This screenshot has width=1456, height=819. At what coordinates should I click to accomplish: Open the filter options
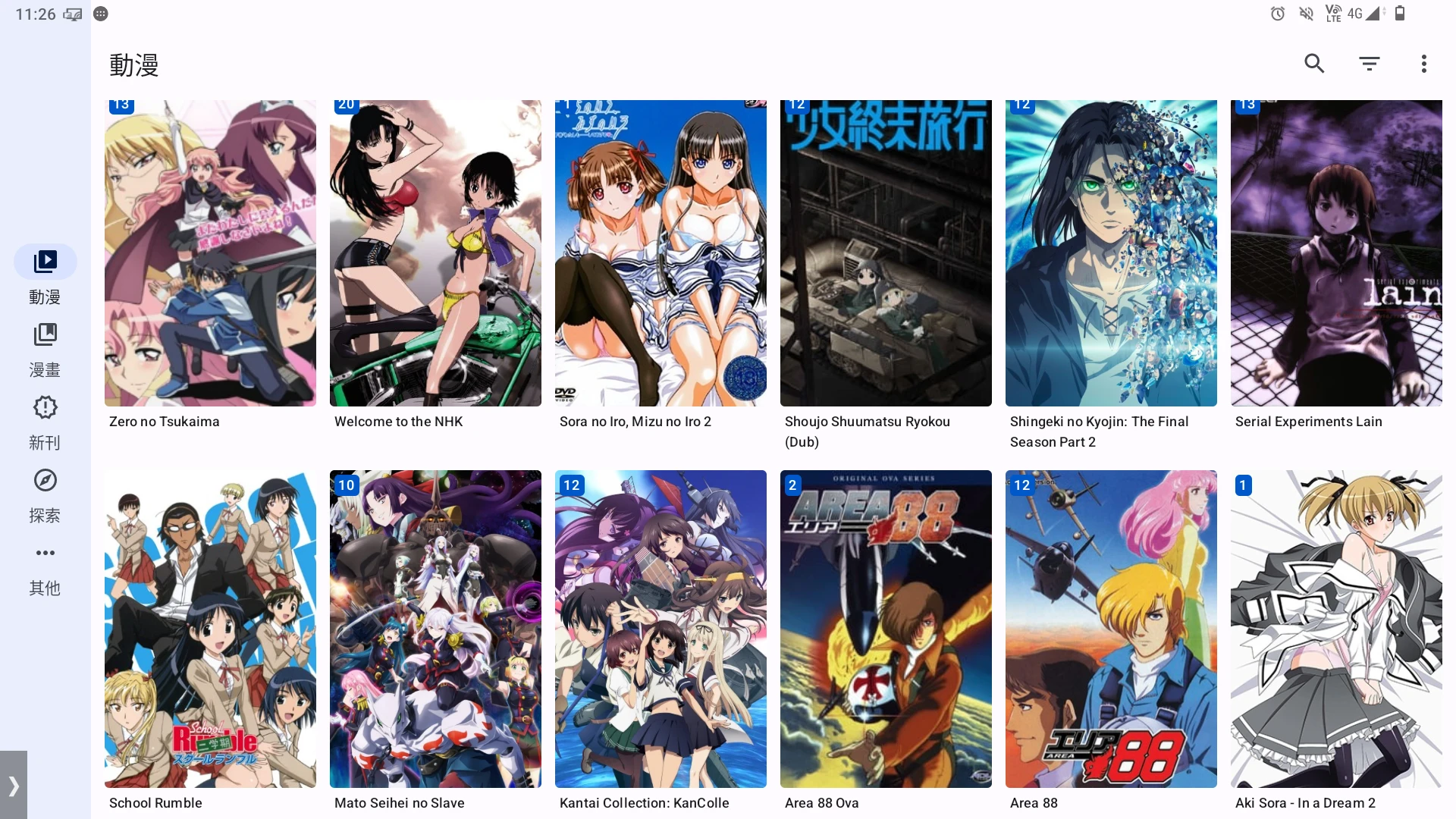coord(1369,64)
